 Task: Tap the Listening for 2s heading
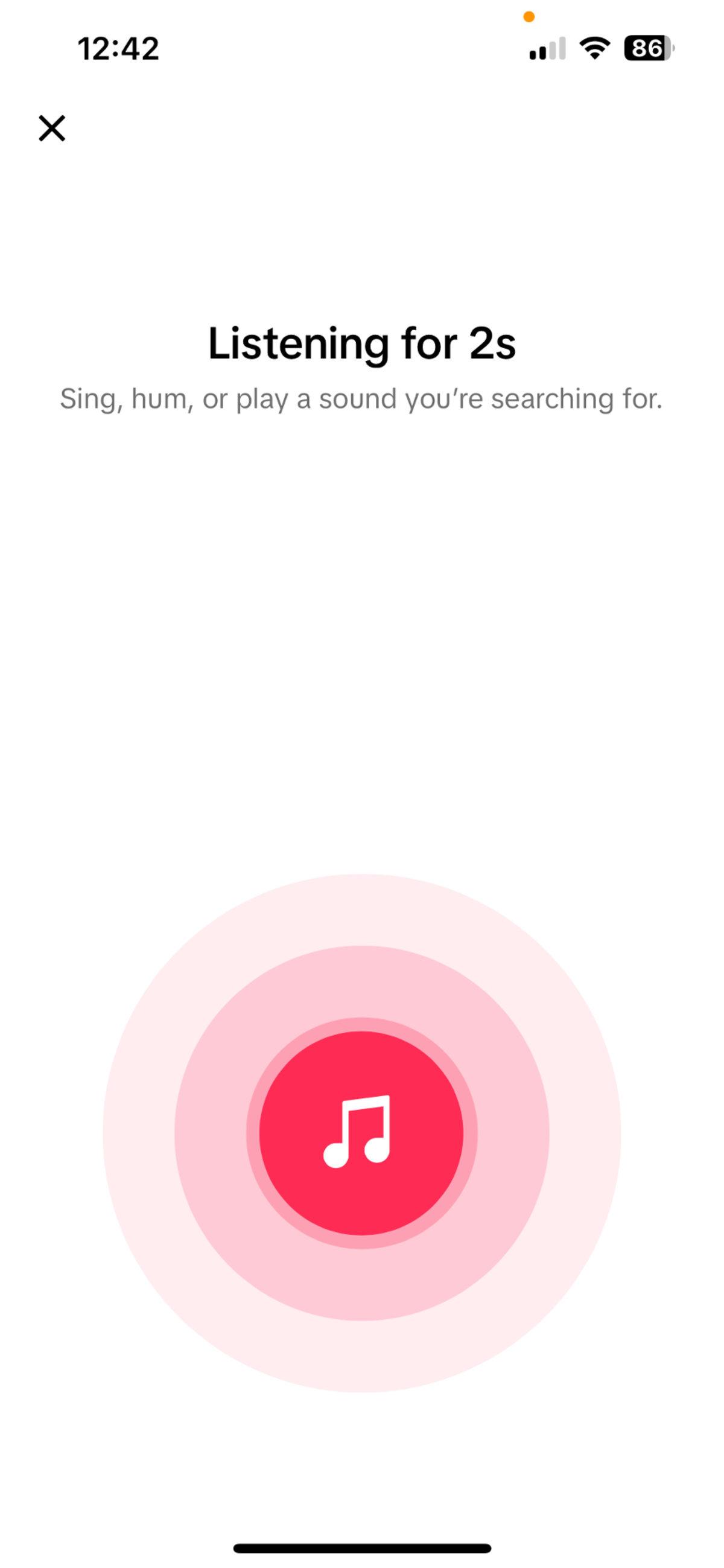[x=361, y=344]
